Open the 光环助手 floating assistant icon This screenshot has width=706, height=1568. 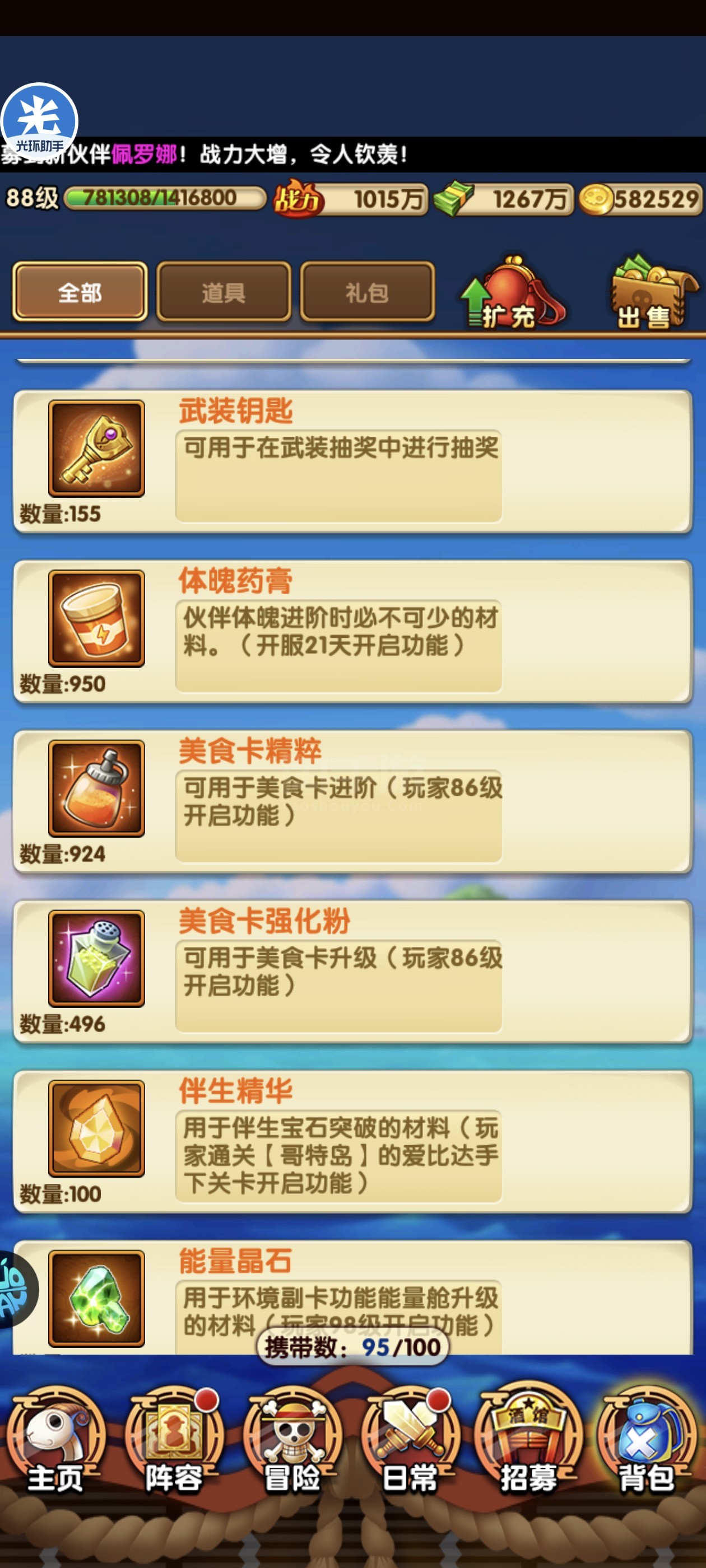[x=40, y=120]
